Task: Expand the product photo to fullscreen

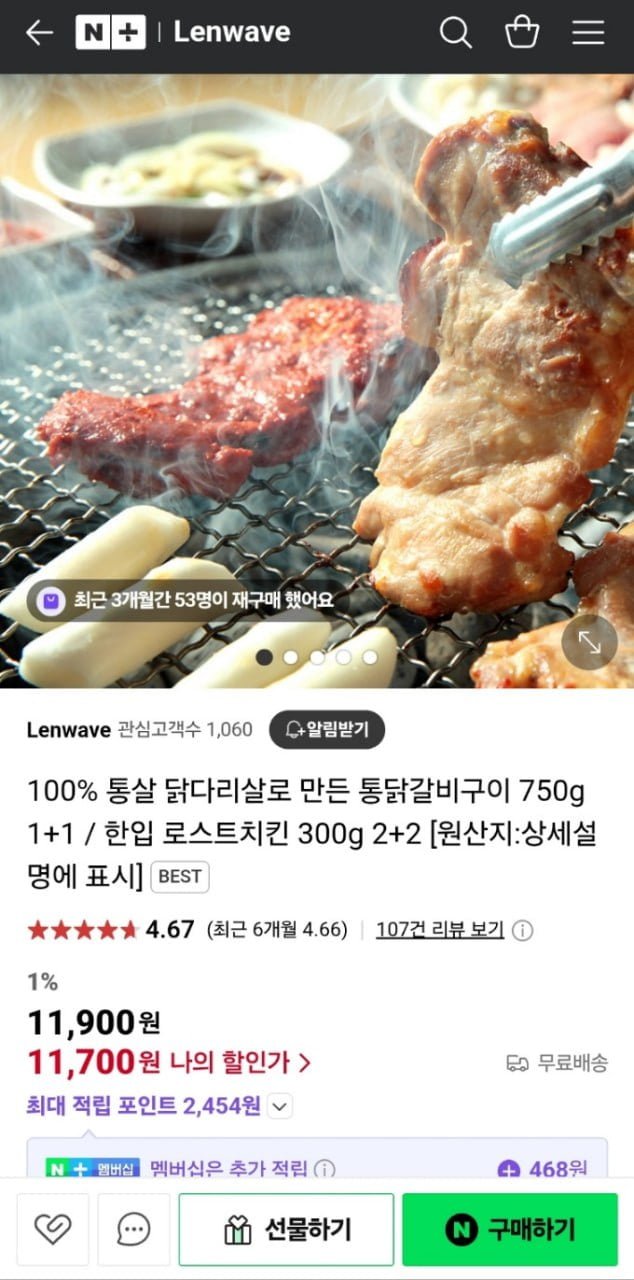Action: pos(589,642)
